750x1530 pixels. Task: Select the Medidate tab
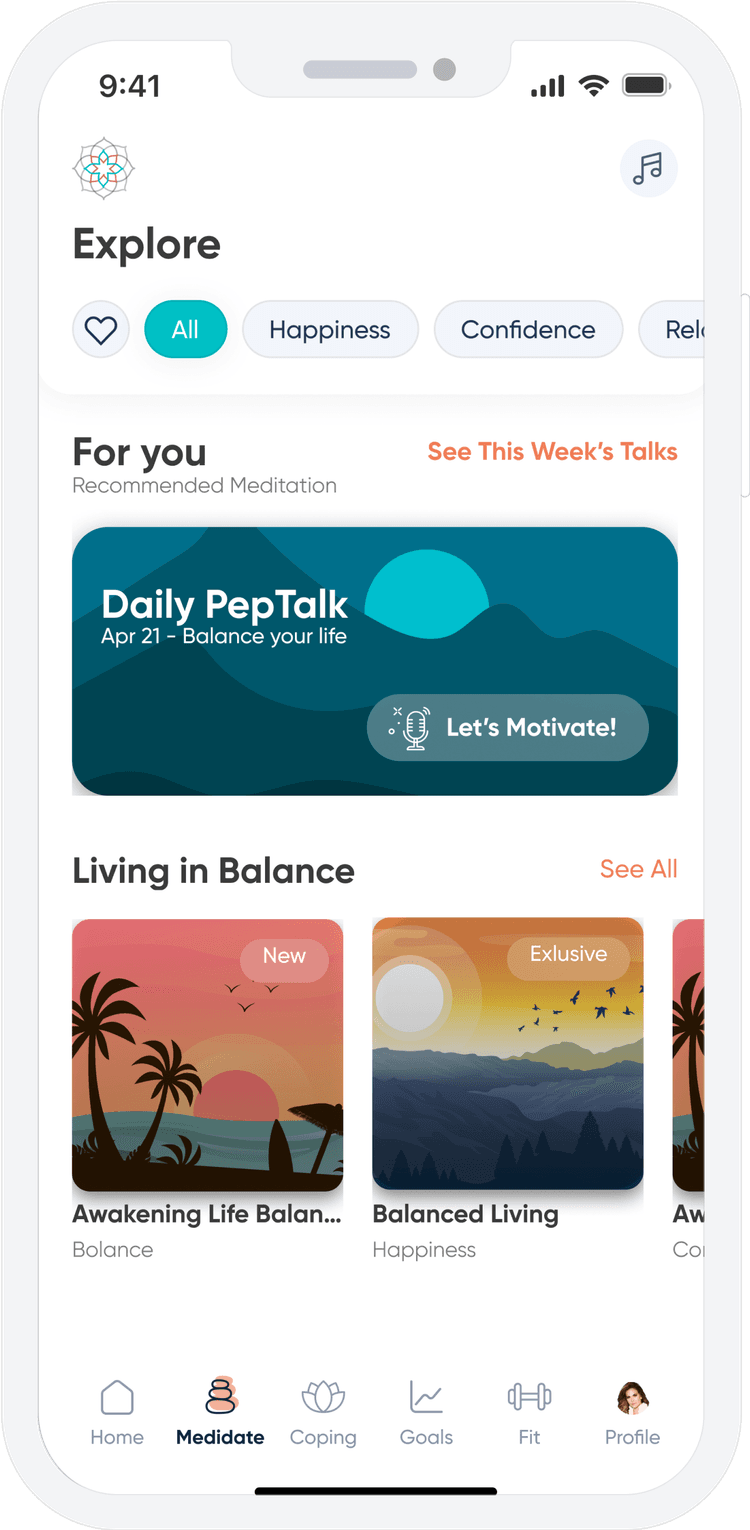pyautogui.click(x=220, y=1411)
